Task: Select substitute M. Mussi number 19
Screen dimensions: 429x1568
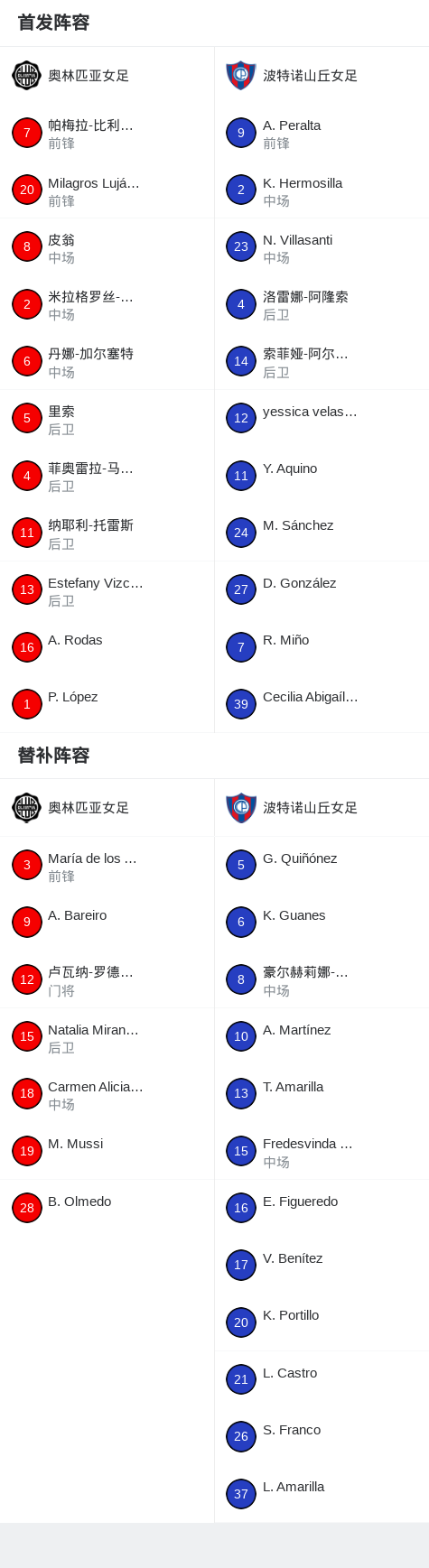Action: 107,1151
